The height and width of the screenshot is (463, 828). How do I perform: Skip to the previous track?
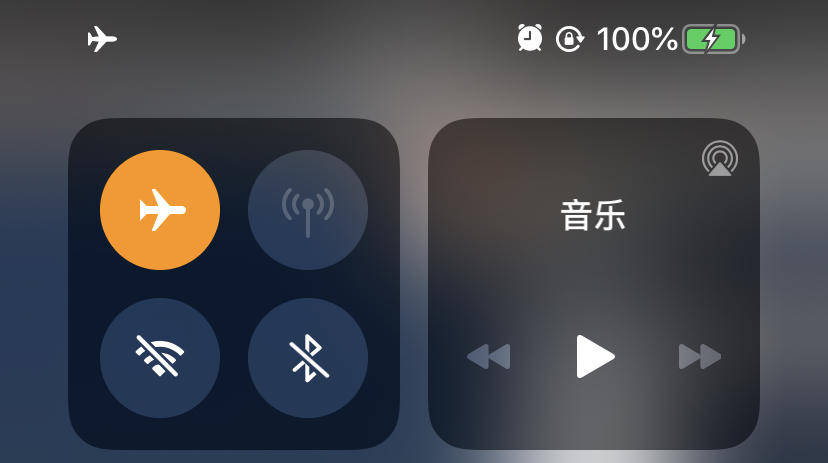(489, 356)
